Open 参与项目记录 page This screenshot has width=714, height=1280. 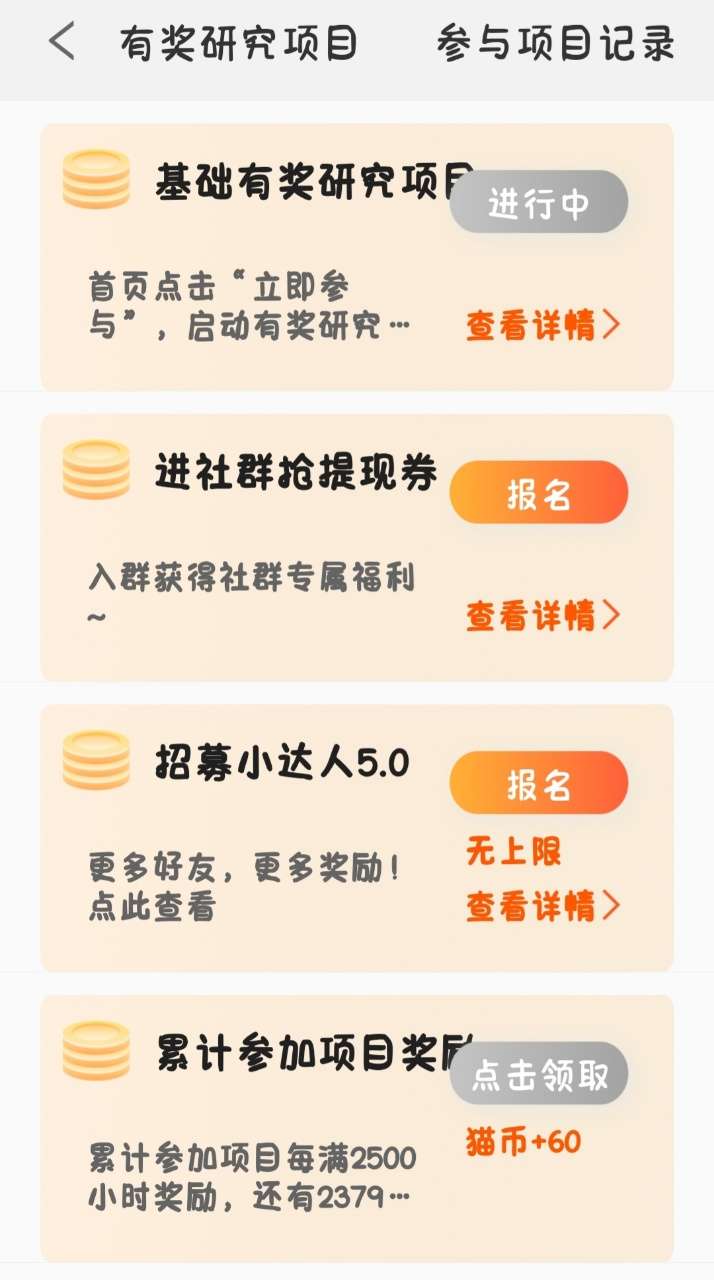pyautogui.click(x=555, y=44)
